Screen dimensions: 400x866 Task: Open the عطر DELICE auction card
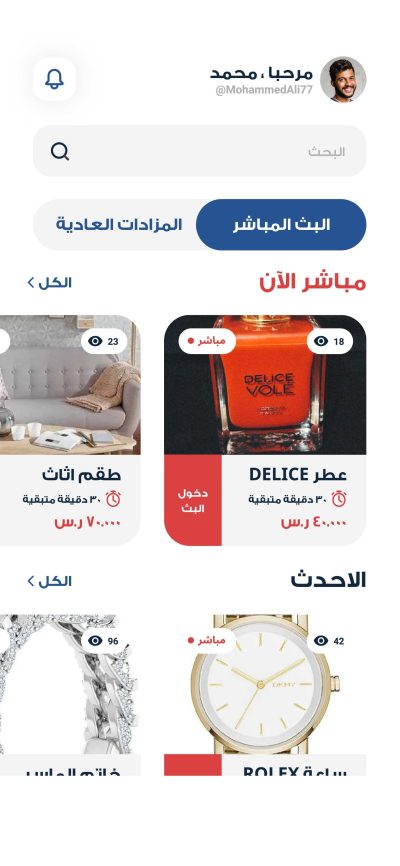(x=265, y=430)
